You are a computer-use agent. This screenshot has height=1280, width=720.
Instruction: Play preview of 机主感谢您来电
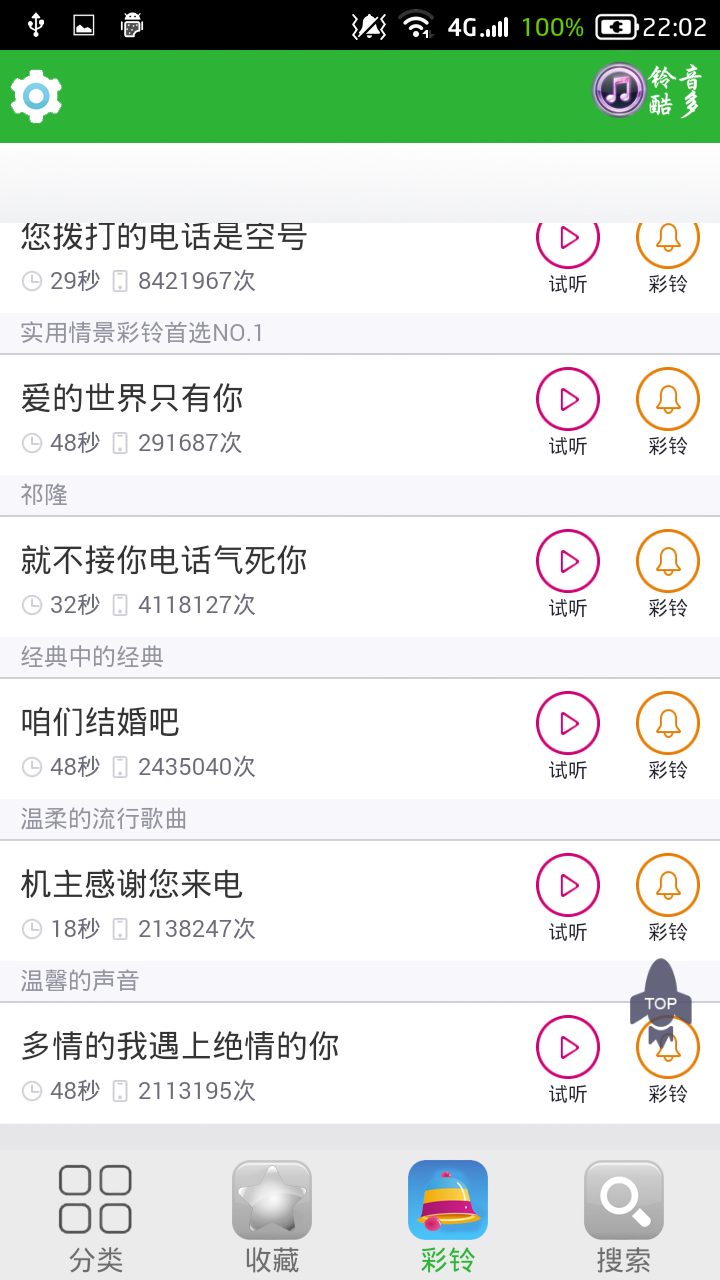pos(568,885)
